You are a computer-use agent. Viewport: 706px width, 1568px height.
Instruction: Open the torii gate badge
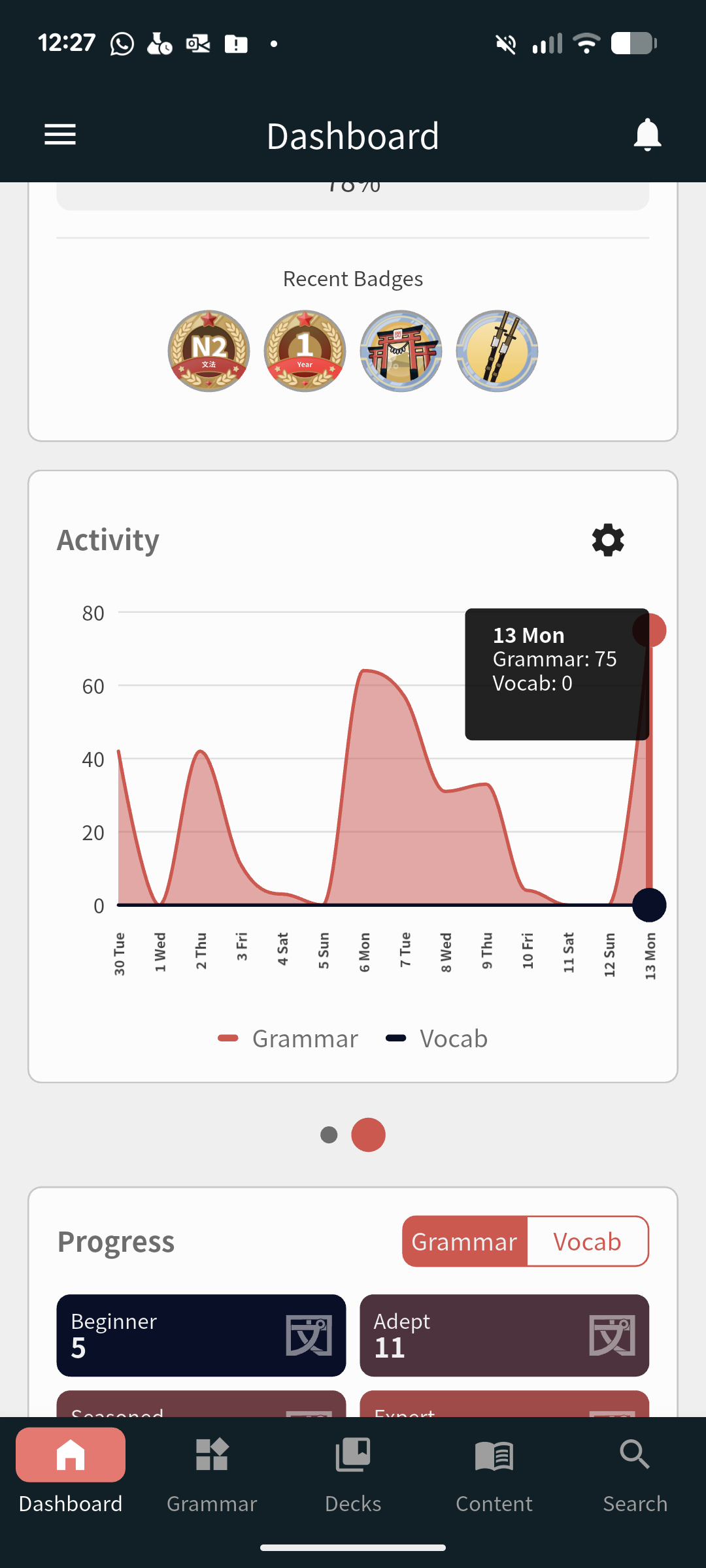click(x=401, y=351)
